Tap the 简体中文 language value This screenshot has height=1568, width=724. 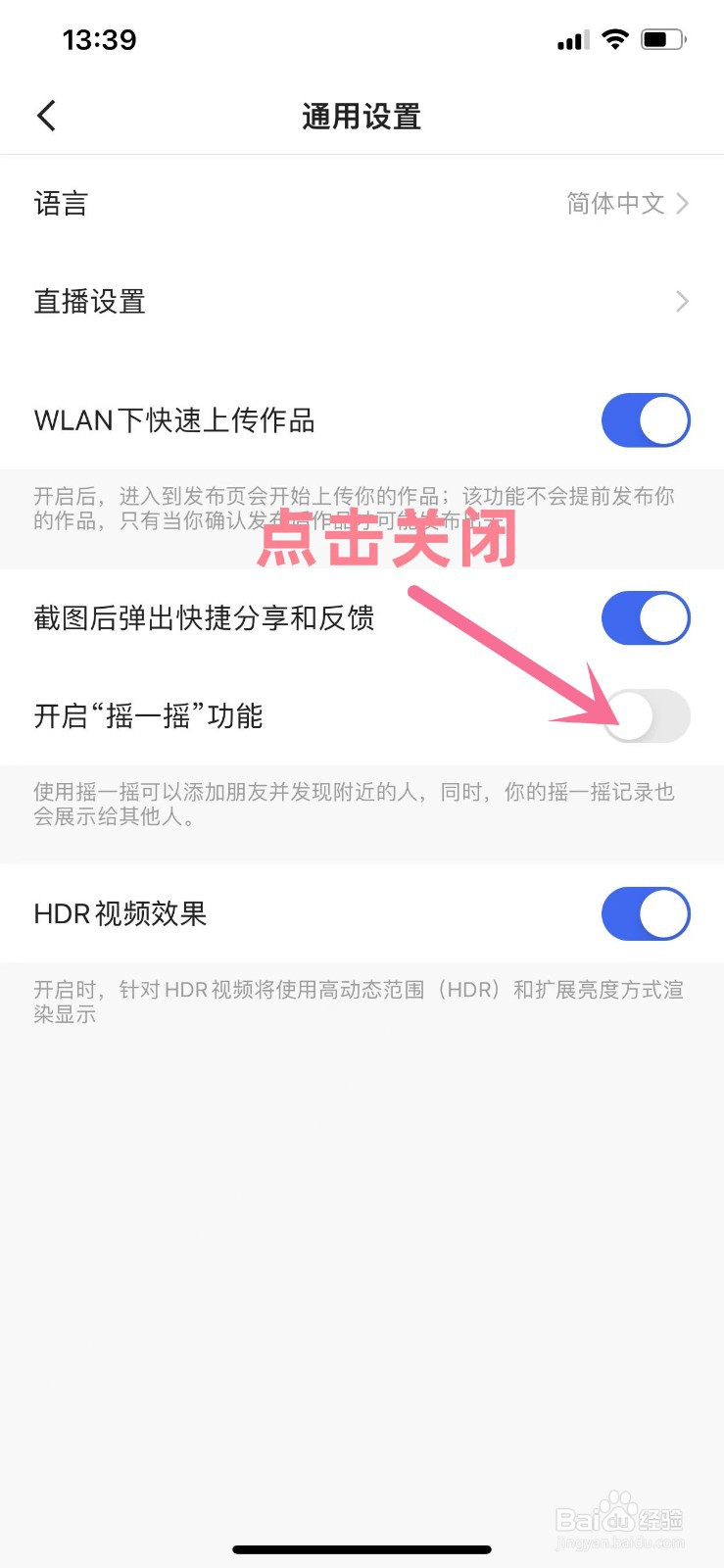[615, 203]
